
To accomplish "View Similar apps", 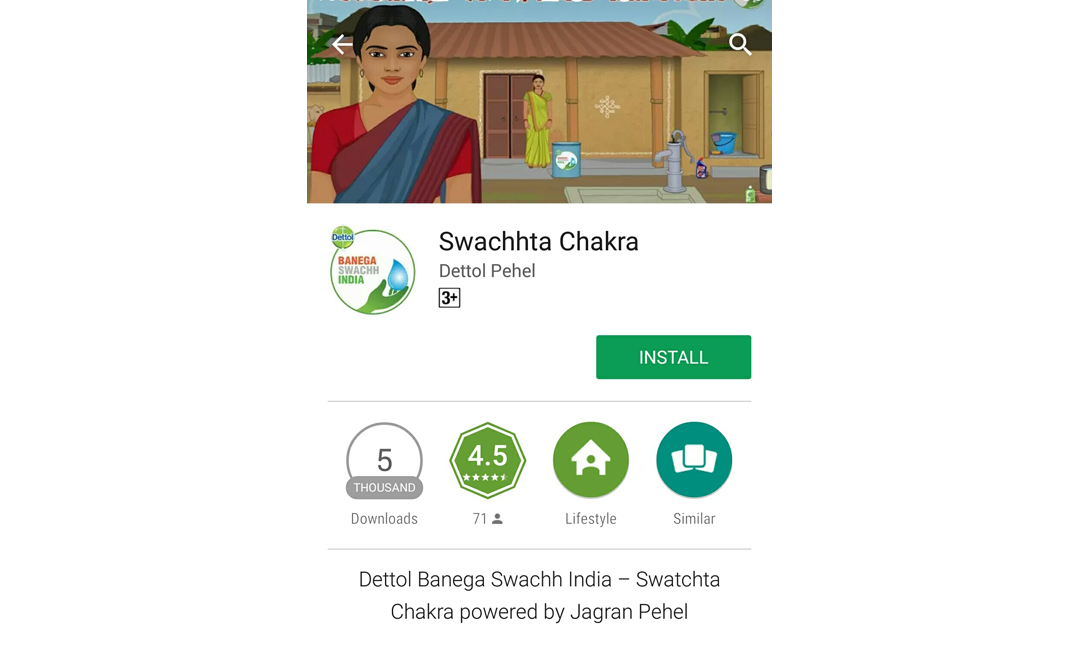I will tap(693, 460).
